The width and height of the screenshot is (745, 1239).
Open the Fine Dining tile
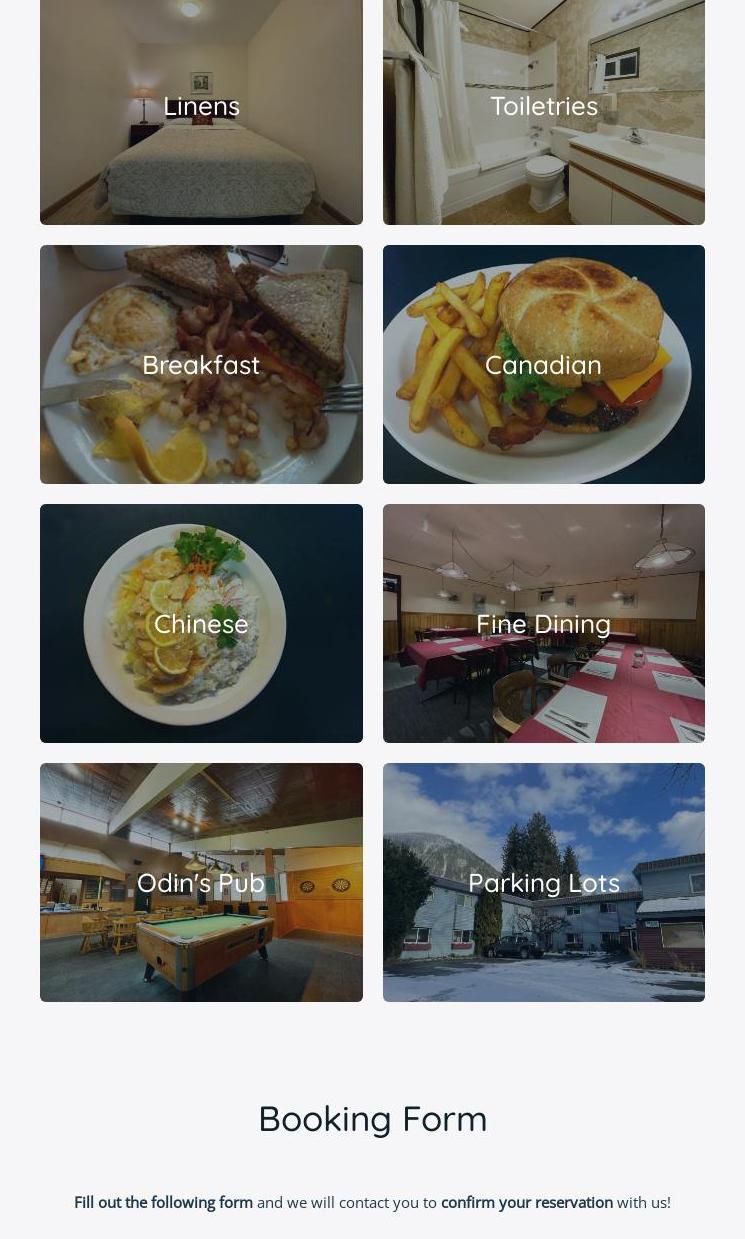click(x=543, y=624)
